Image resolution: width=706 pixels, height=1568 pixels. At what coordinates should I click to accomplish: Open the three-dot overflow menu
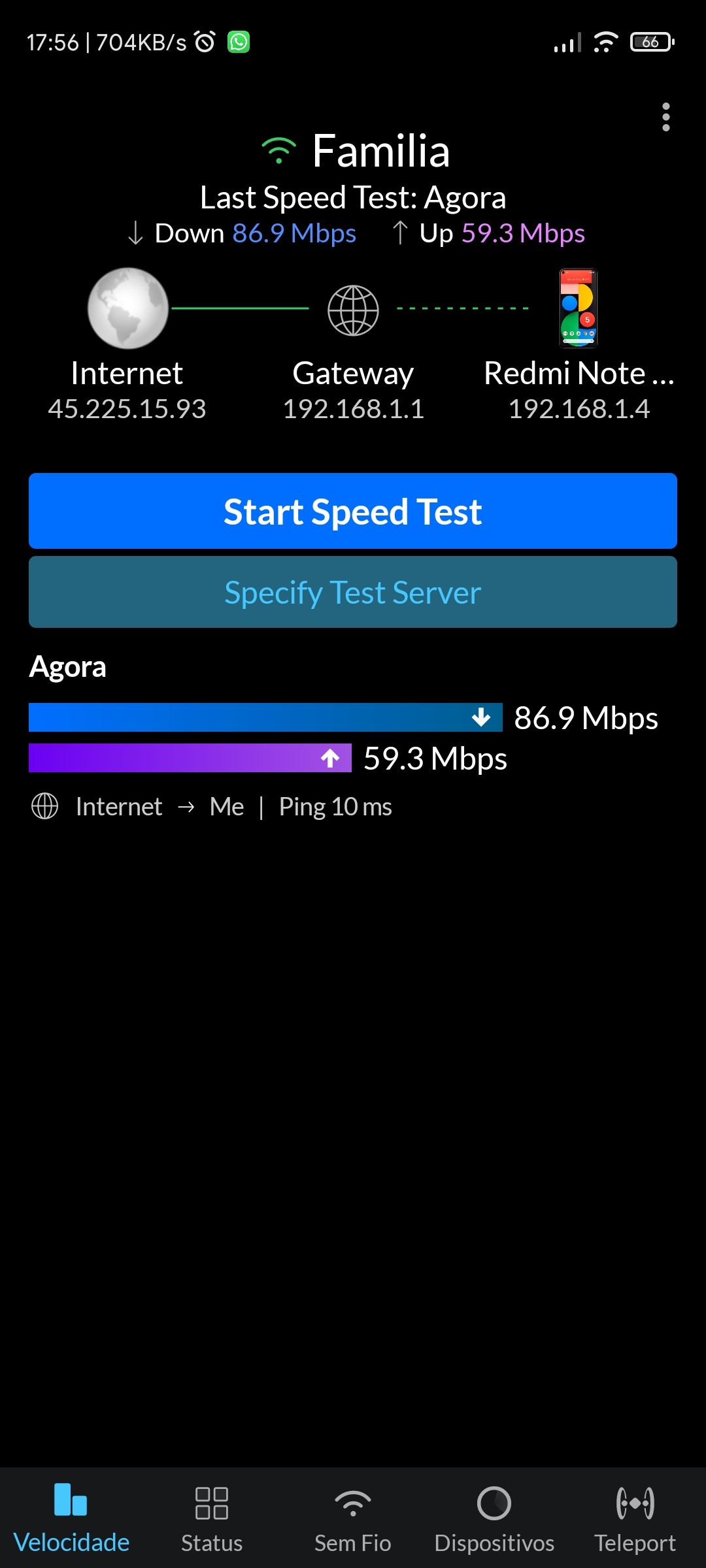tap(665, 117)
